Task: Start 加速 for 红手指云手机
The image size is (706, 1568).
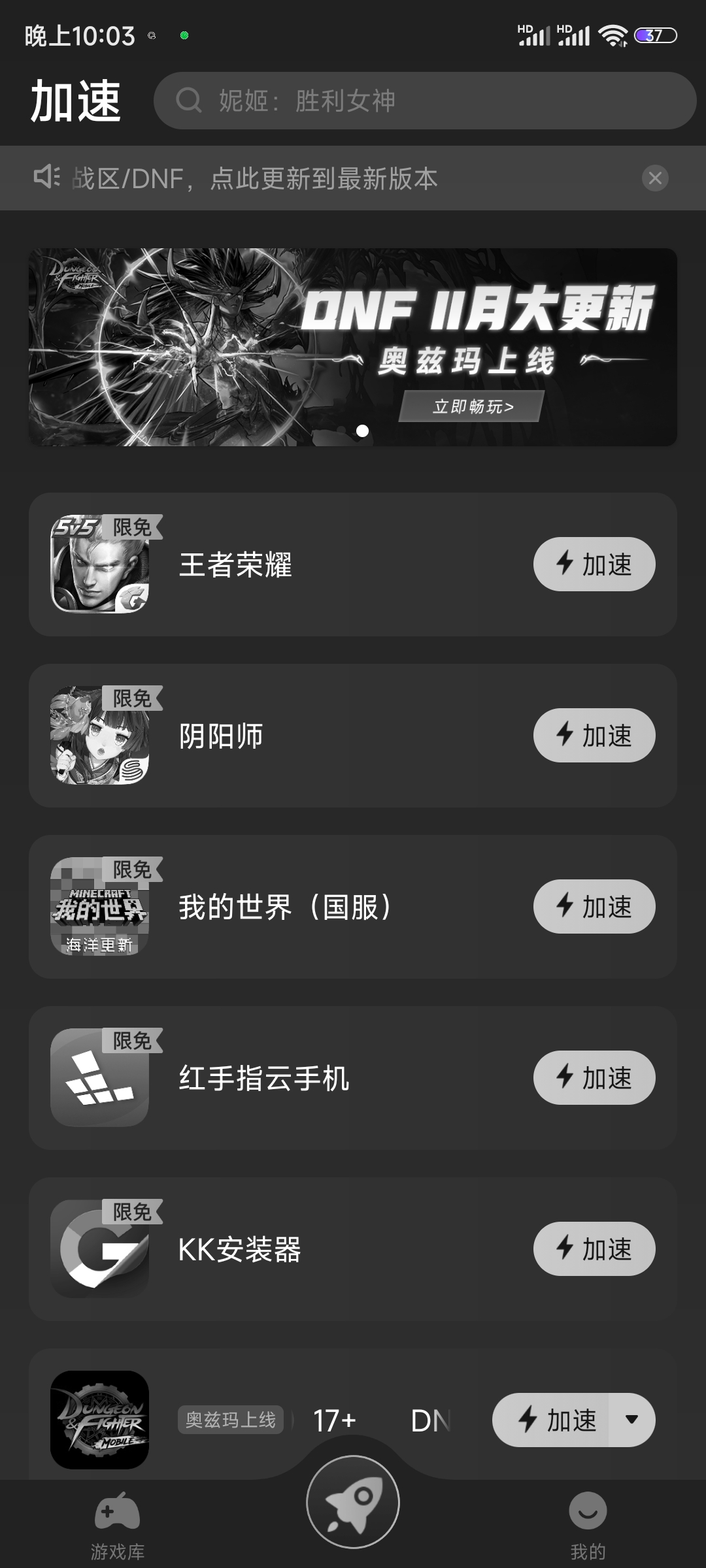Action: tap(594, 1078)
